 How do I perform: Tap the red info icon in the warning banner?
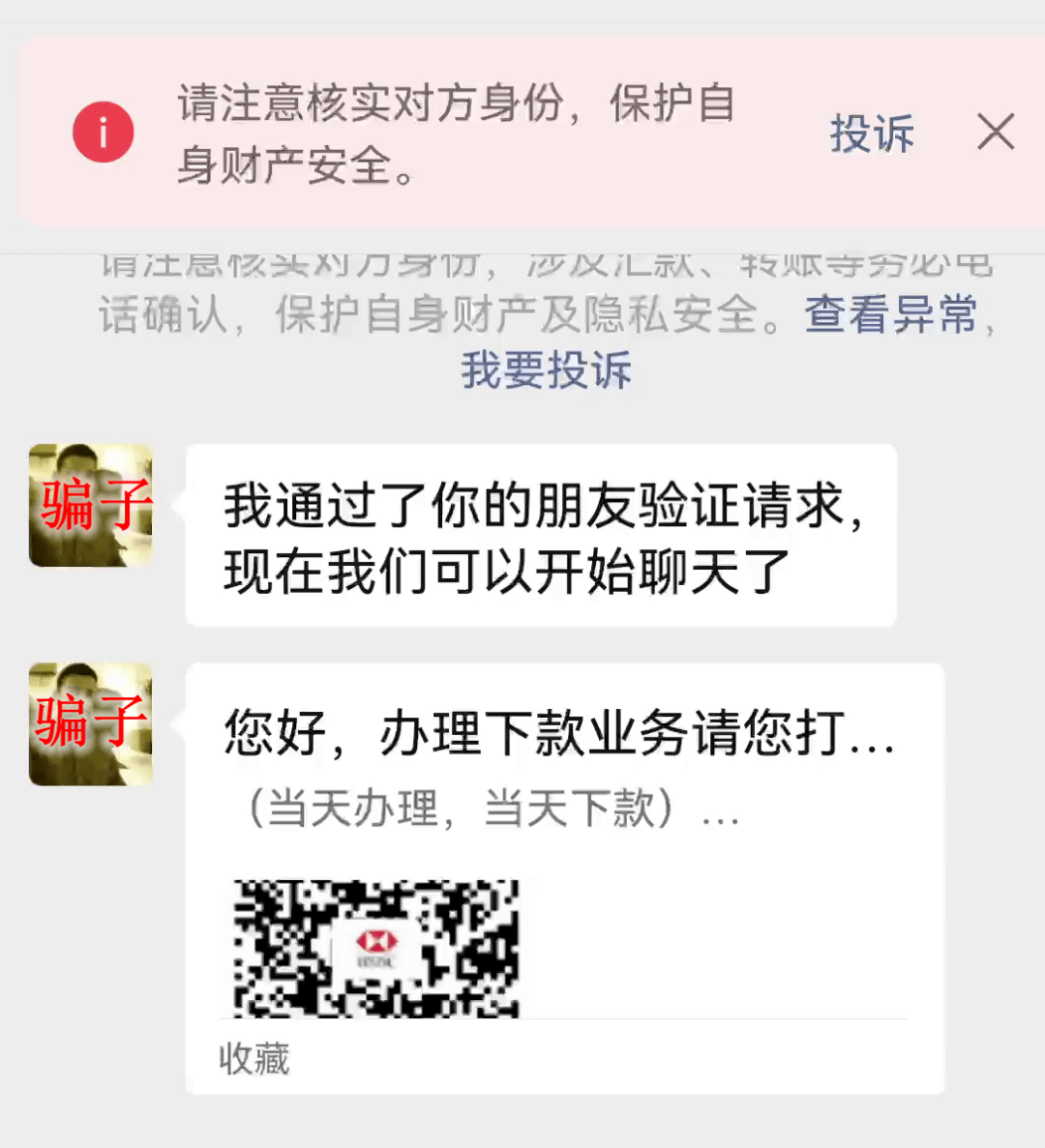click(103, 132)
